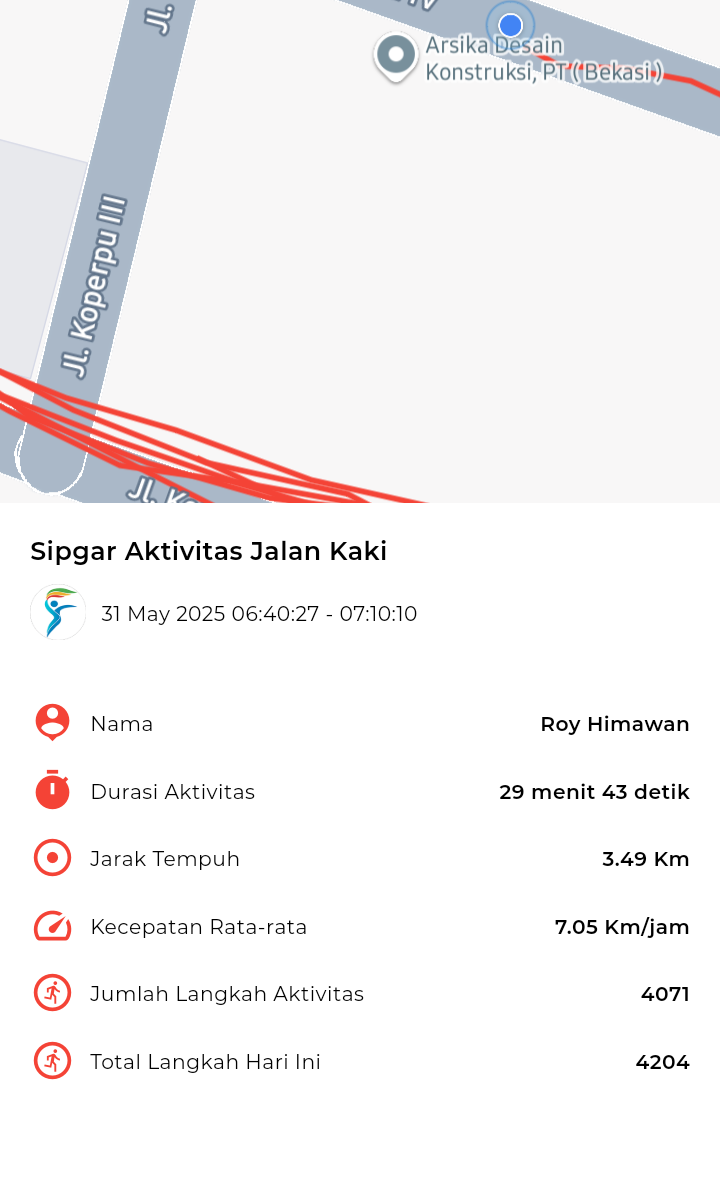Select the walking icon for Jumlah Langkah Aktivitas

tap(52, 993)
